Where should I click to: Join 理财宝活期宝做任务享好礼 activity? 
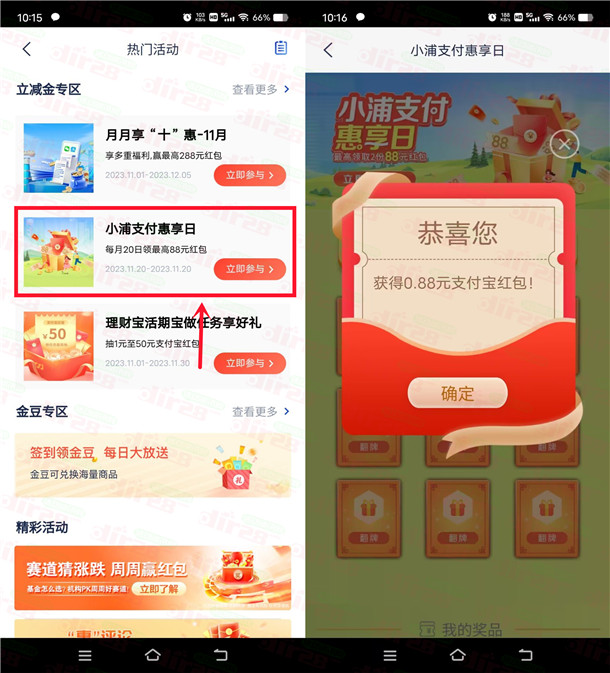pos(249,363)
